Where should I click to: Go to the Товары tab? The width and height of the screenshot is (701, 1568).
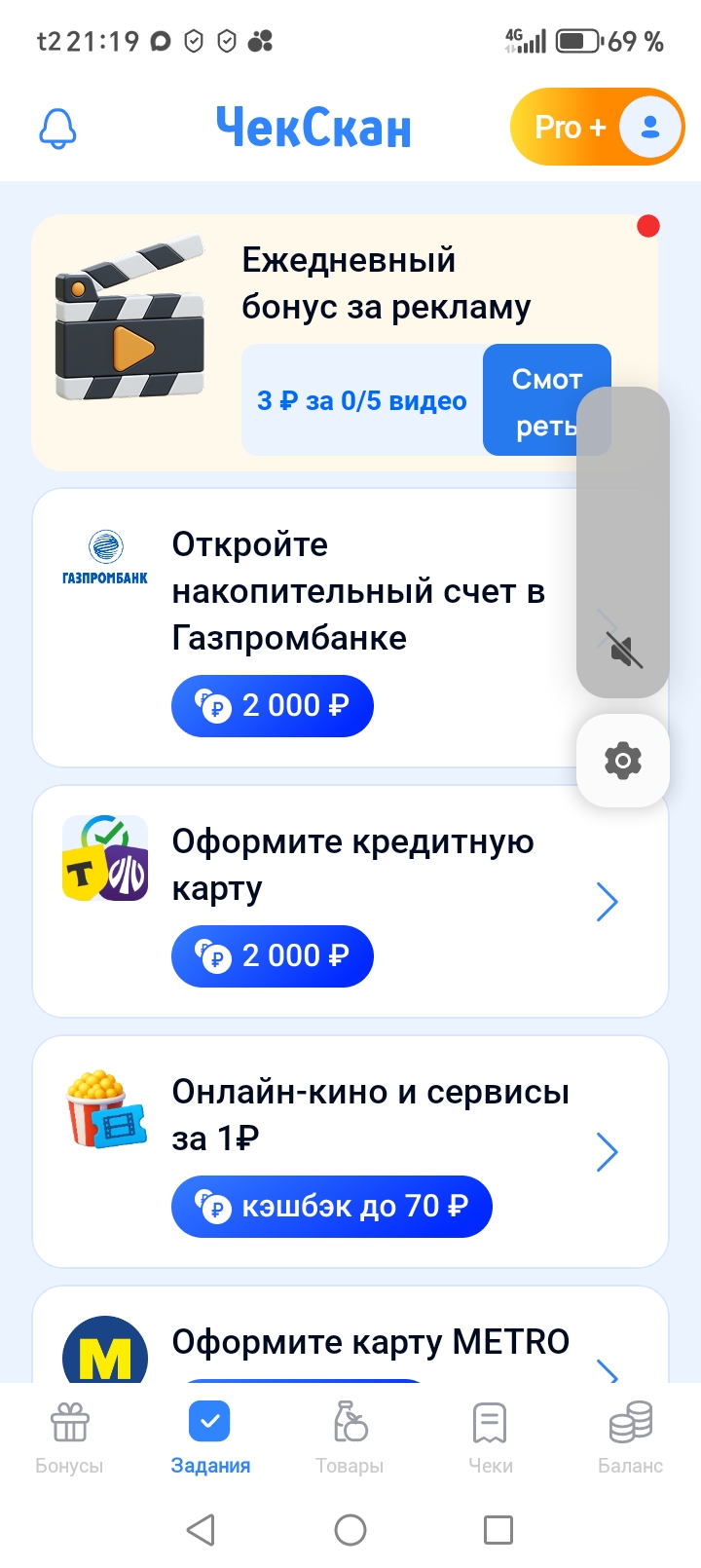350,1437
